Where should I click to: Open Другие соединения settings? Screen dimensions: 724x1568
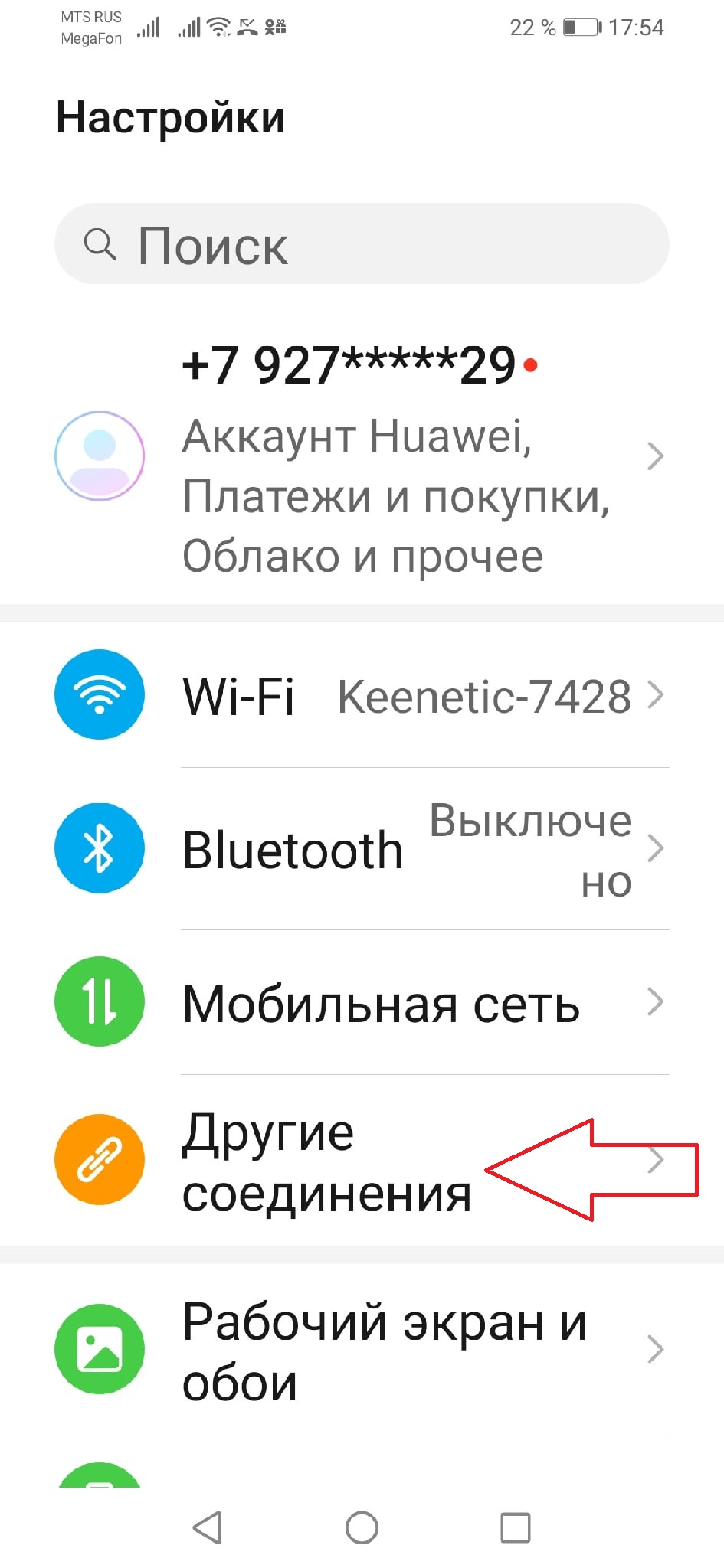326,1161
